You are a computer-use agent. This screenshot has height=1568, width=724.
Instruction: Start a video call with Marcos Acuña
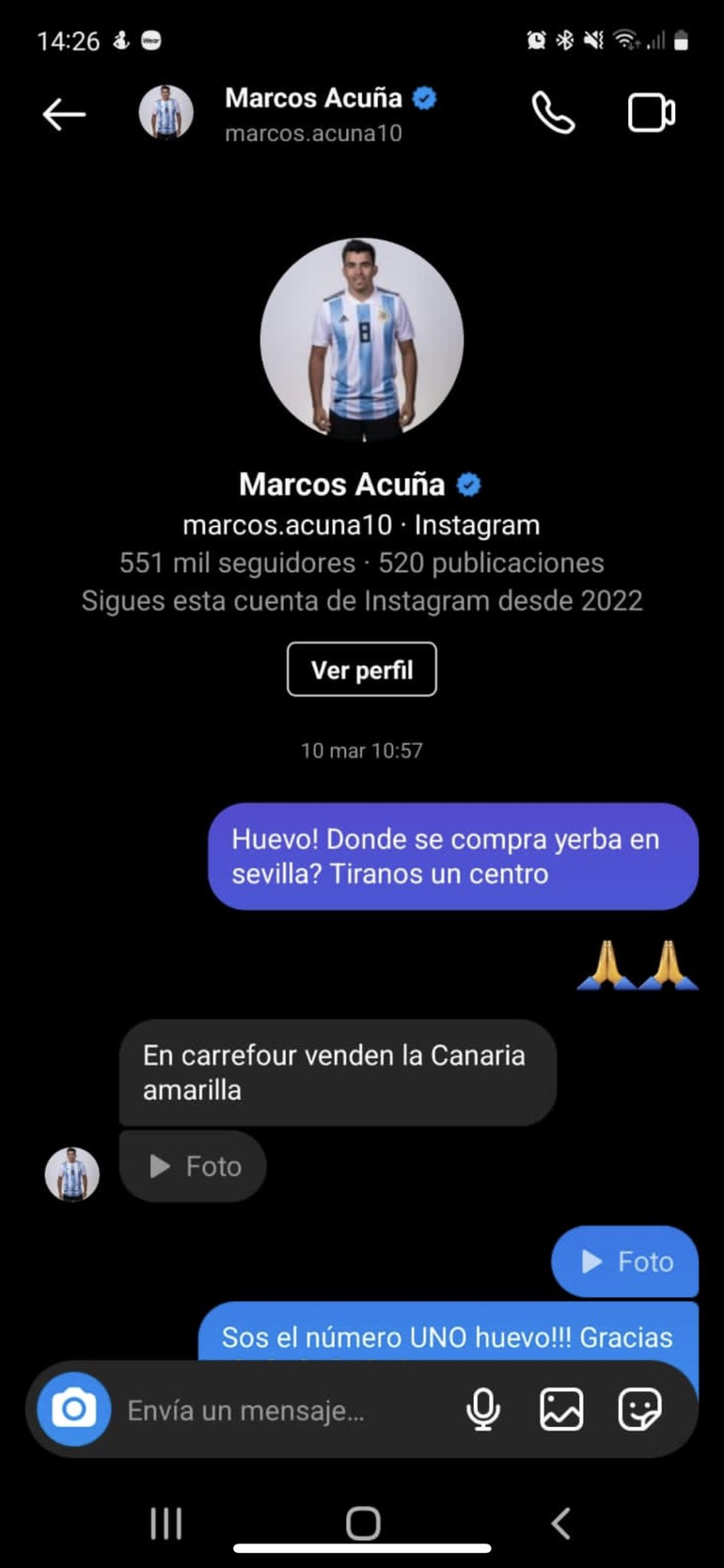(651, 114)
